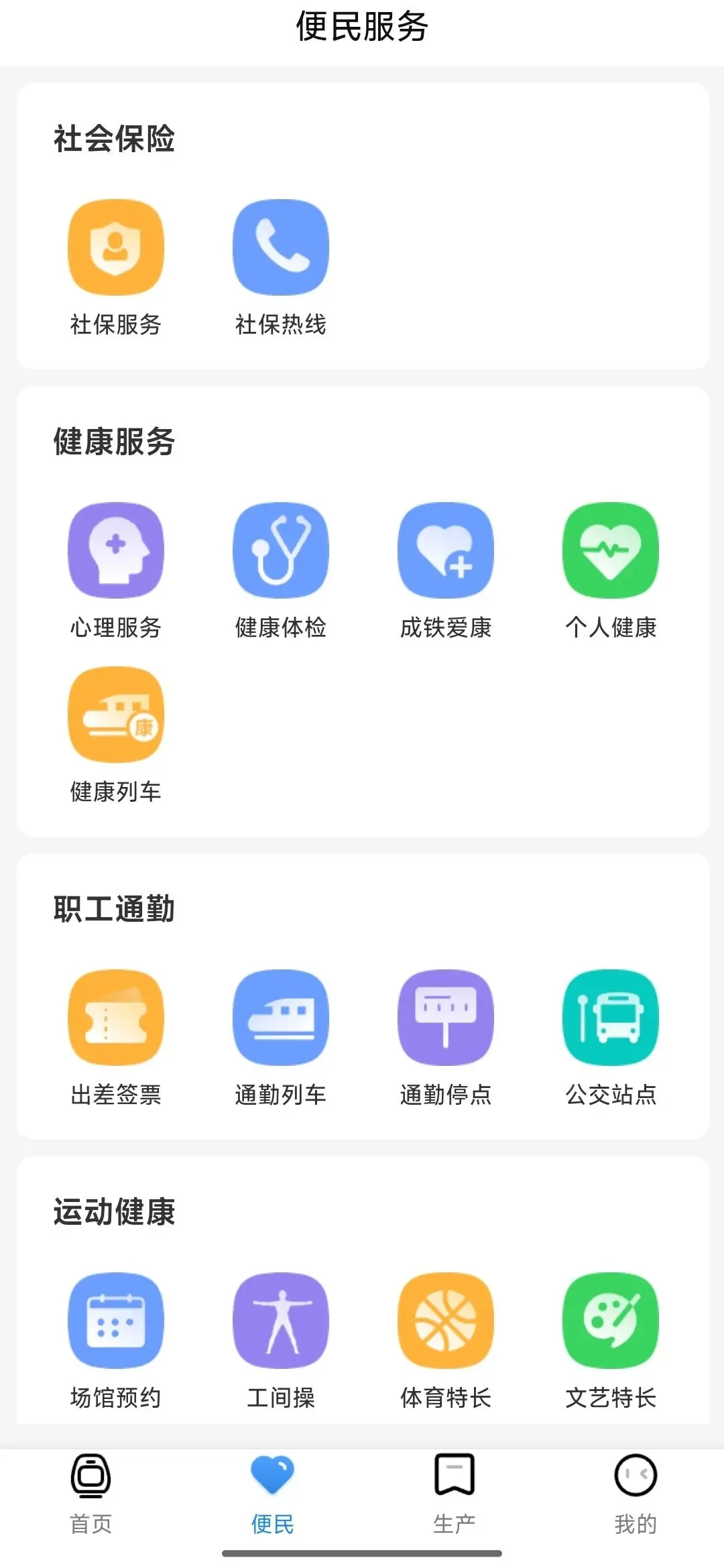Open 出差签票 business trip ticketing

point(116,1018)
